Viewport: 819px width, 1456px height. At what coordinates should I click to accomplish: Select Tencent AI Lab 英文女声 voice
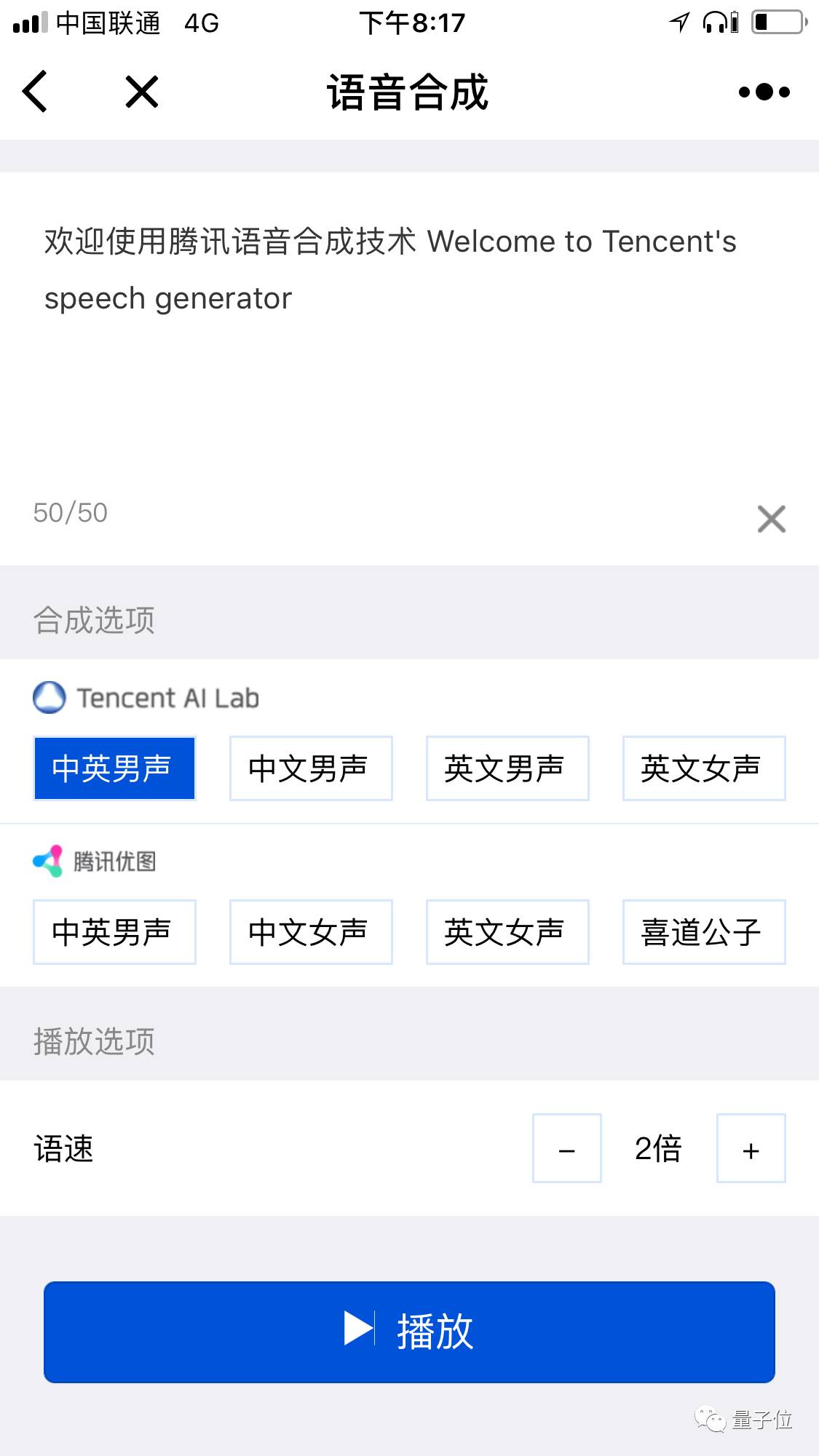pos(704,768)
